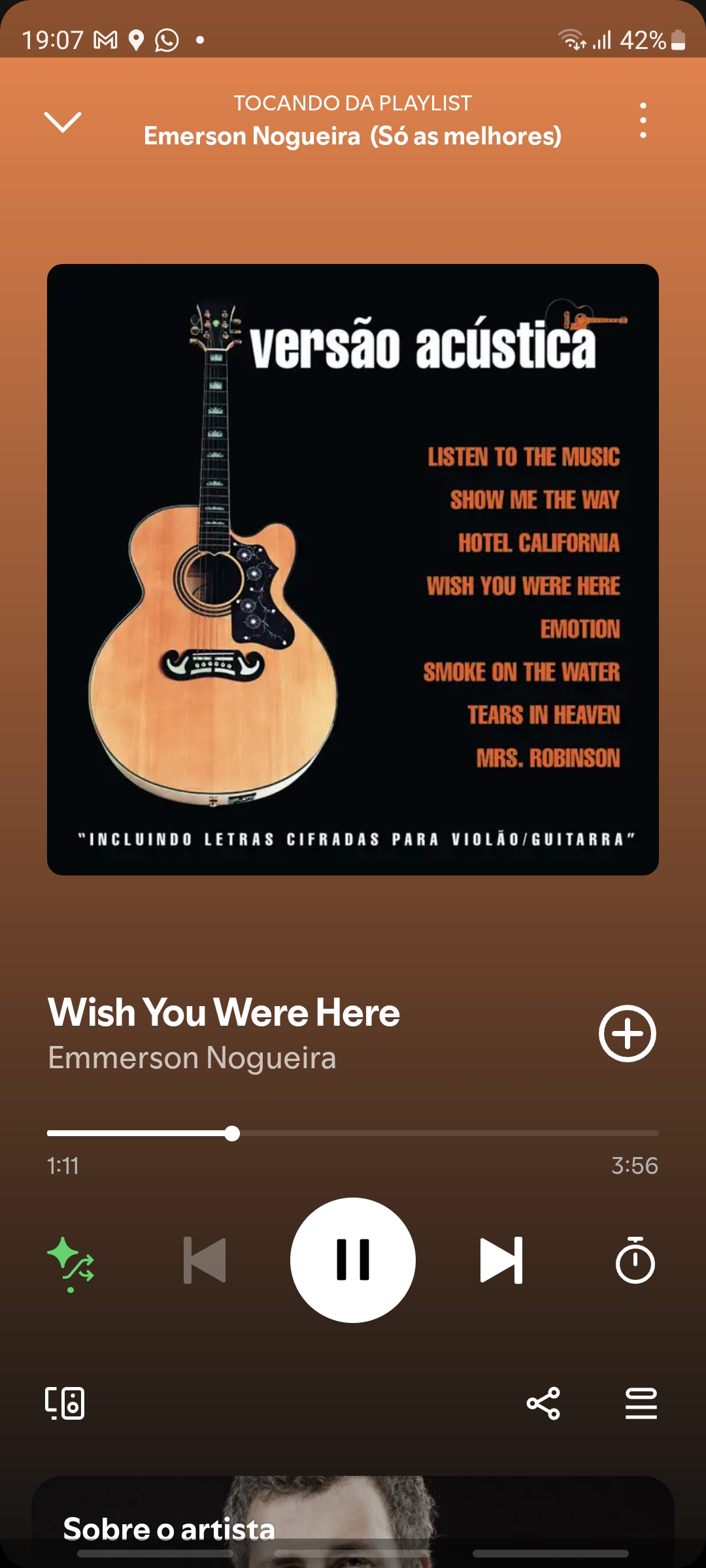Viewport: 706px width, 1568px height.
Task: Open the connect to device picker
Action: pyautogui.click(x=65, y=1403)
